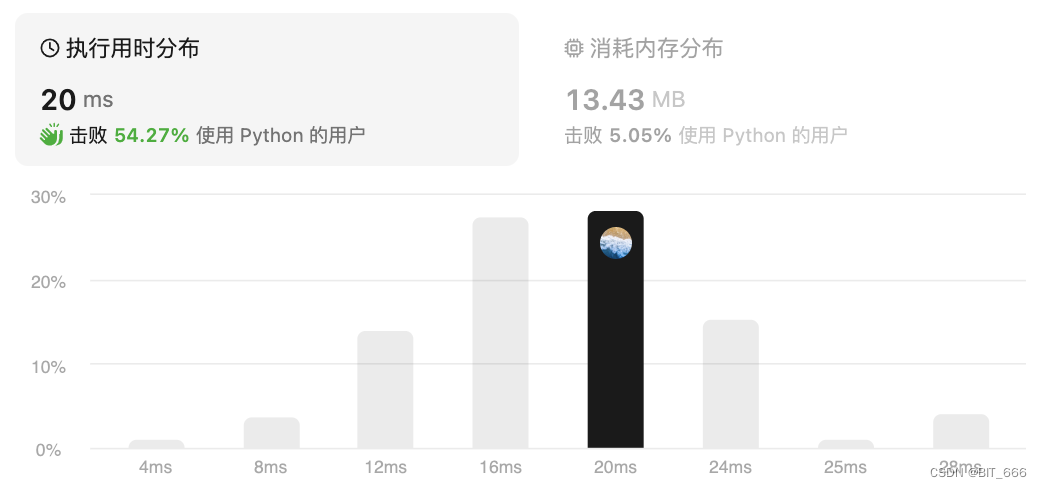
Task: Tap the 12ms distribution bar
Action: (x=385, y=390)
